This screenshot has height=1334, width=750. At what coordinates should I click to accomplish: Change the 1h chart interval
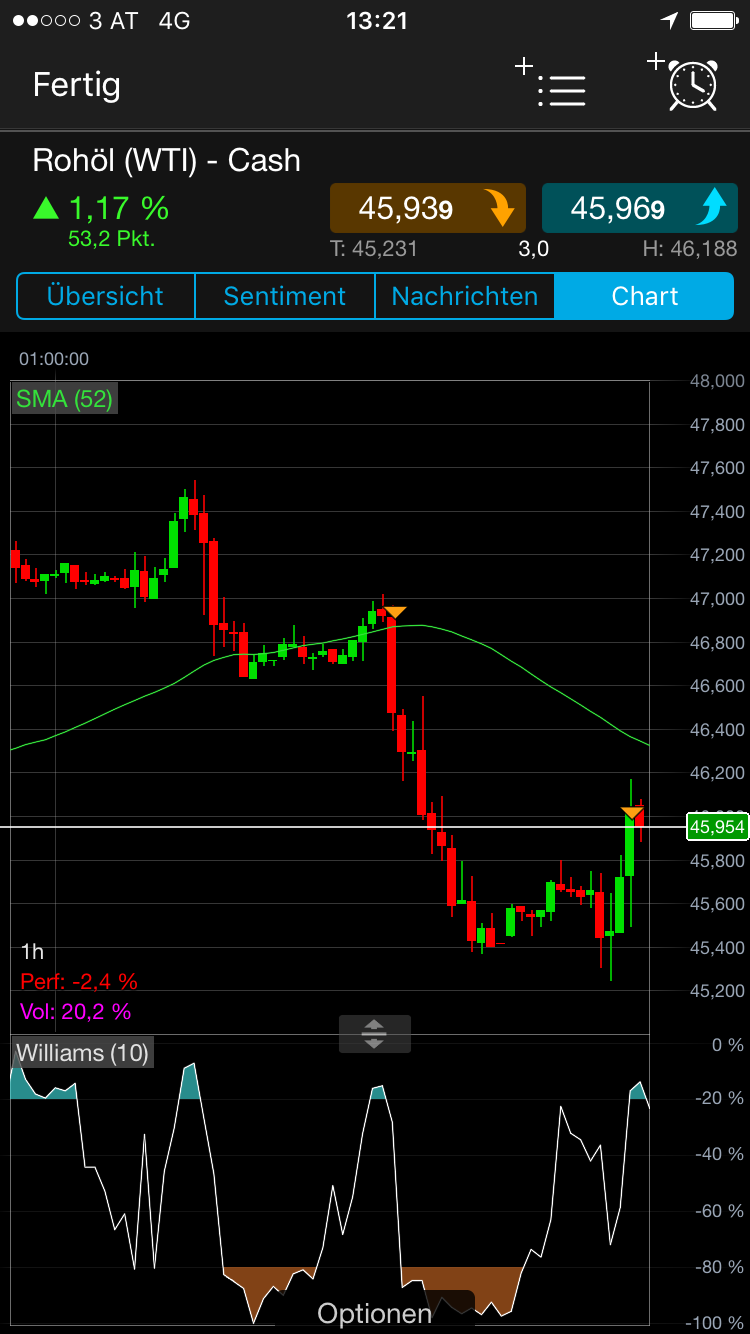pos(32,952)
